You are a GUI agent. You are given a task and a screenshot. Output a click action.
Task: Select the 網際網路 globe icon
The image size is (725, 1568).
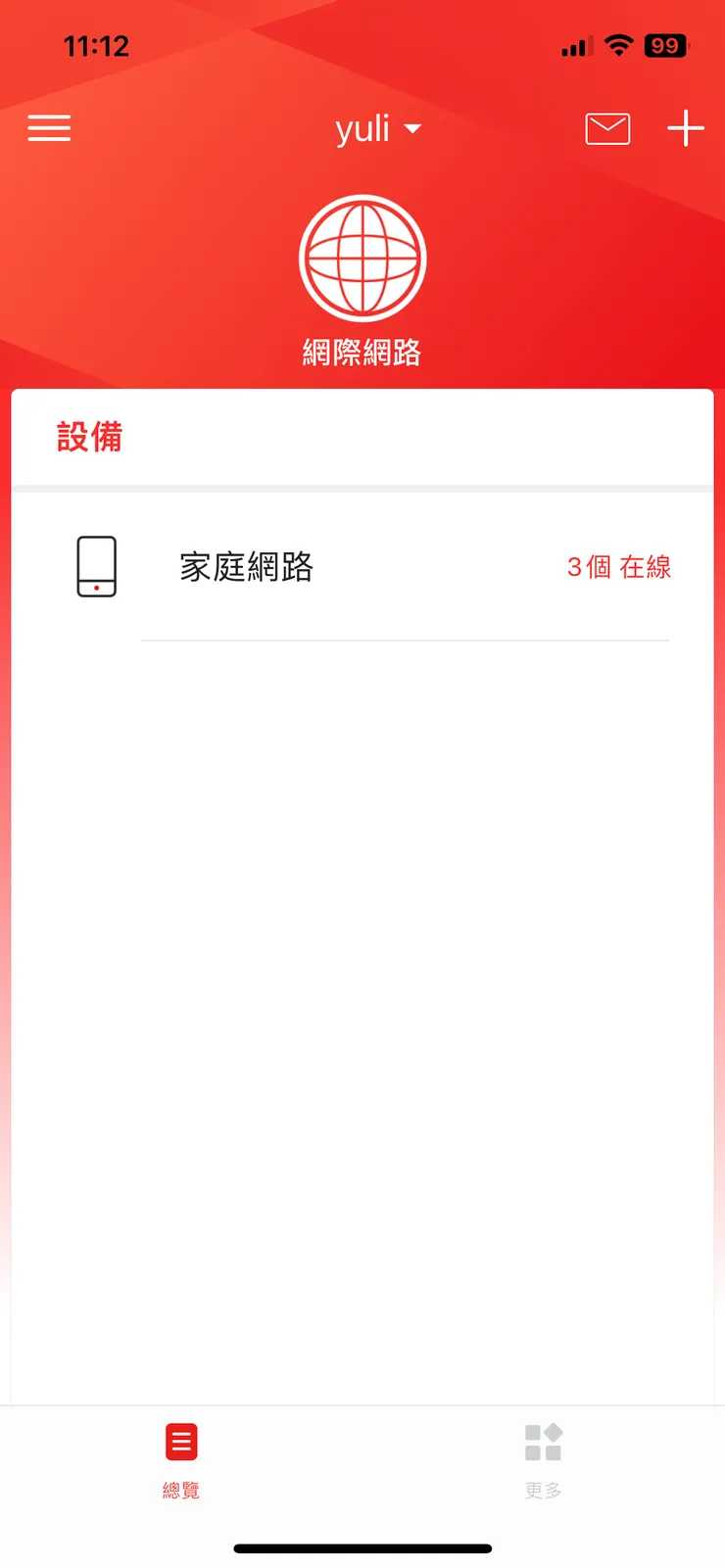point(362,257)
